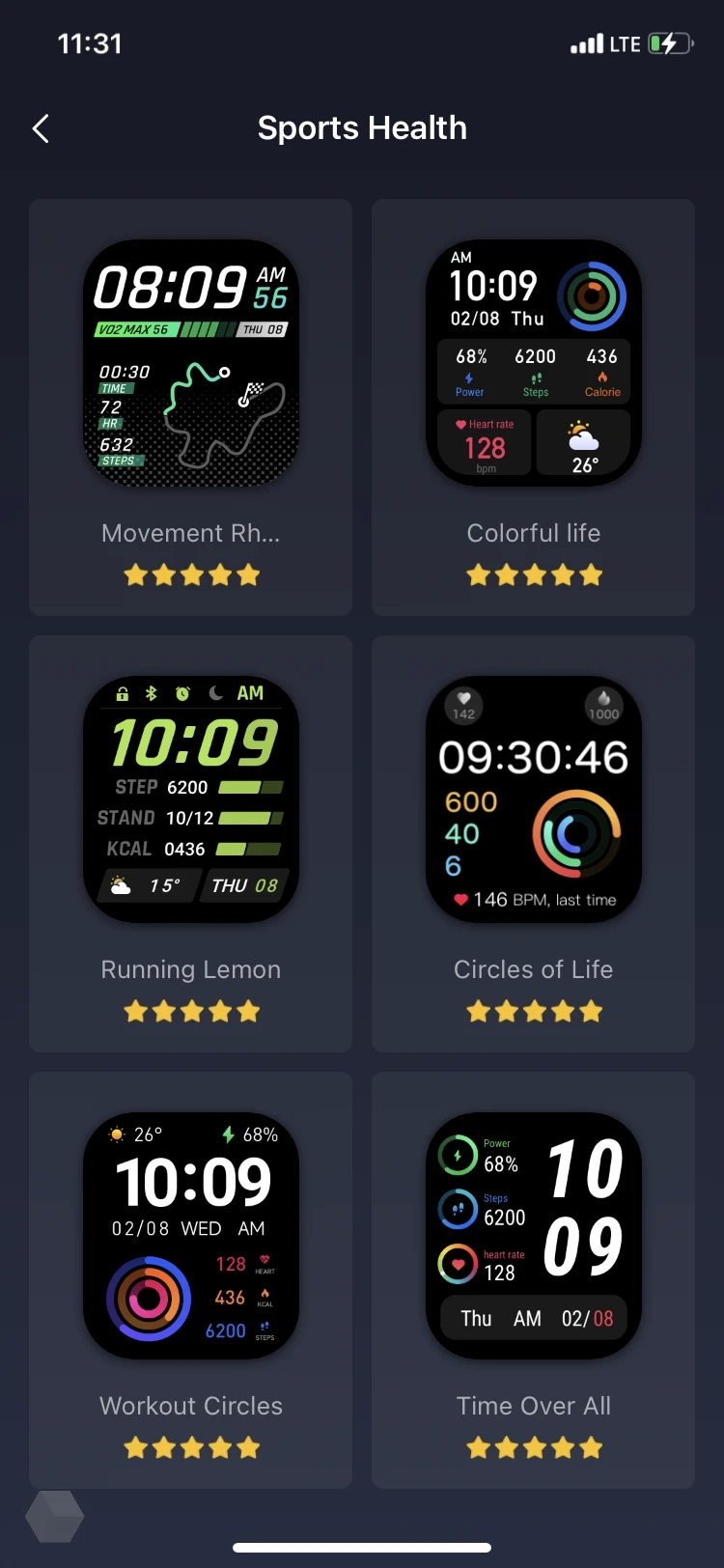View the Circles of Life watch face
Image resolution: width=724 pixels, height=1568 pixels.
click(x=533, y=799)
